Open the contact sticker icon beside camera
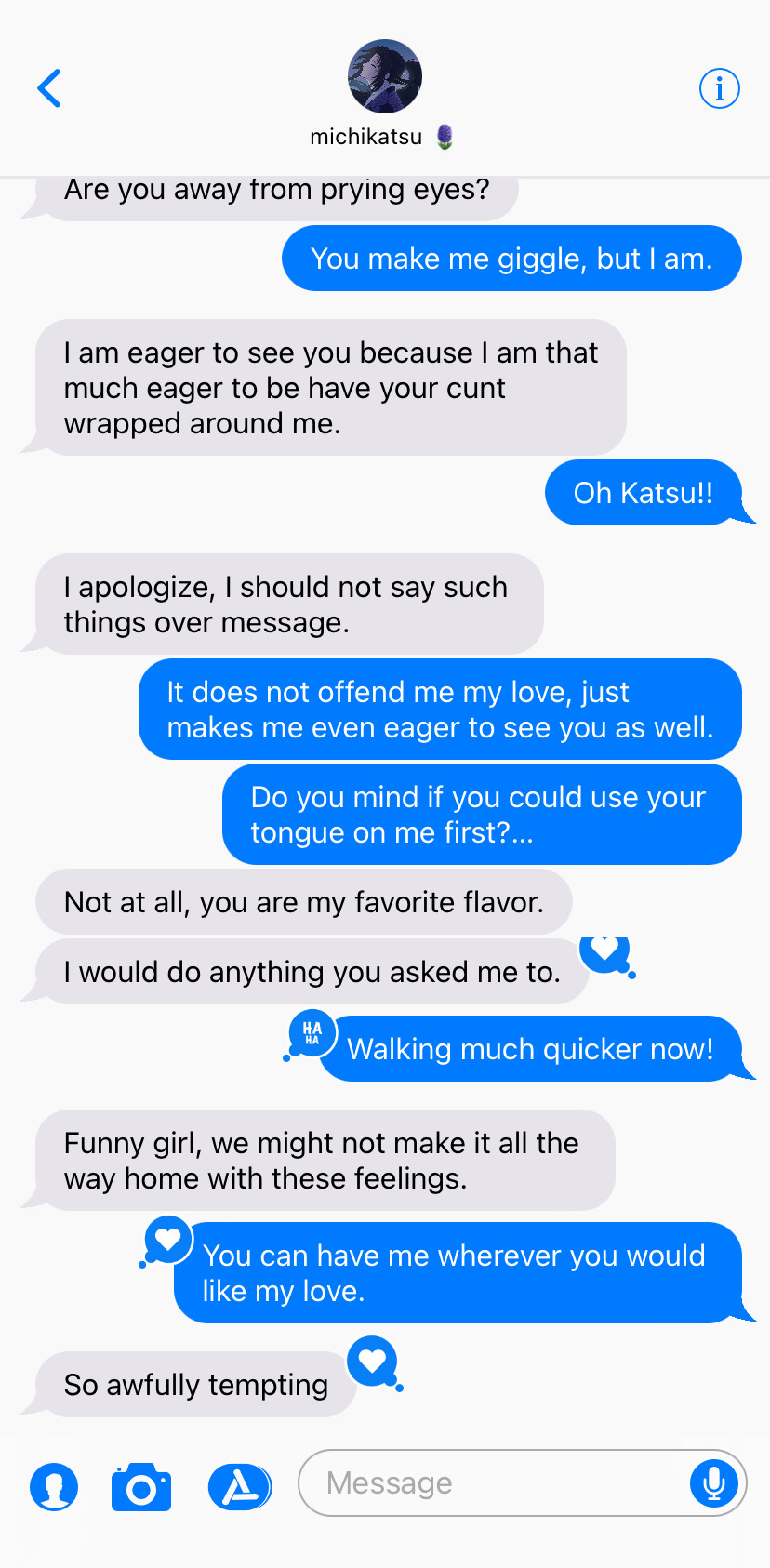The image size is (770, 1568). 54,1486
